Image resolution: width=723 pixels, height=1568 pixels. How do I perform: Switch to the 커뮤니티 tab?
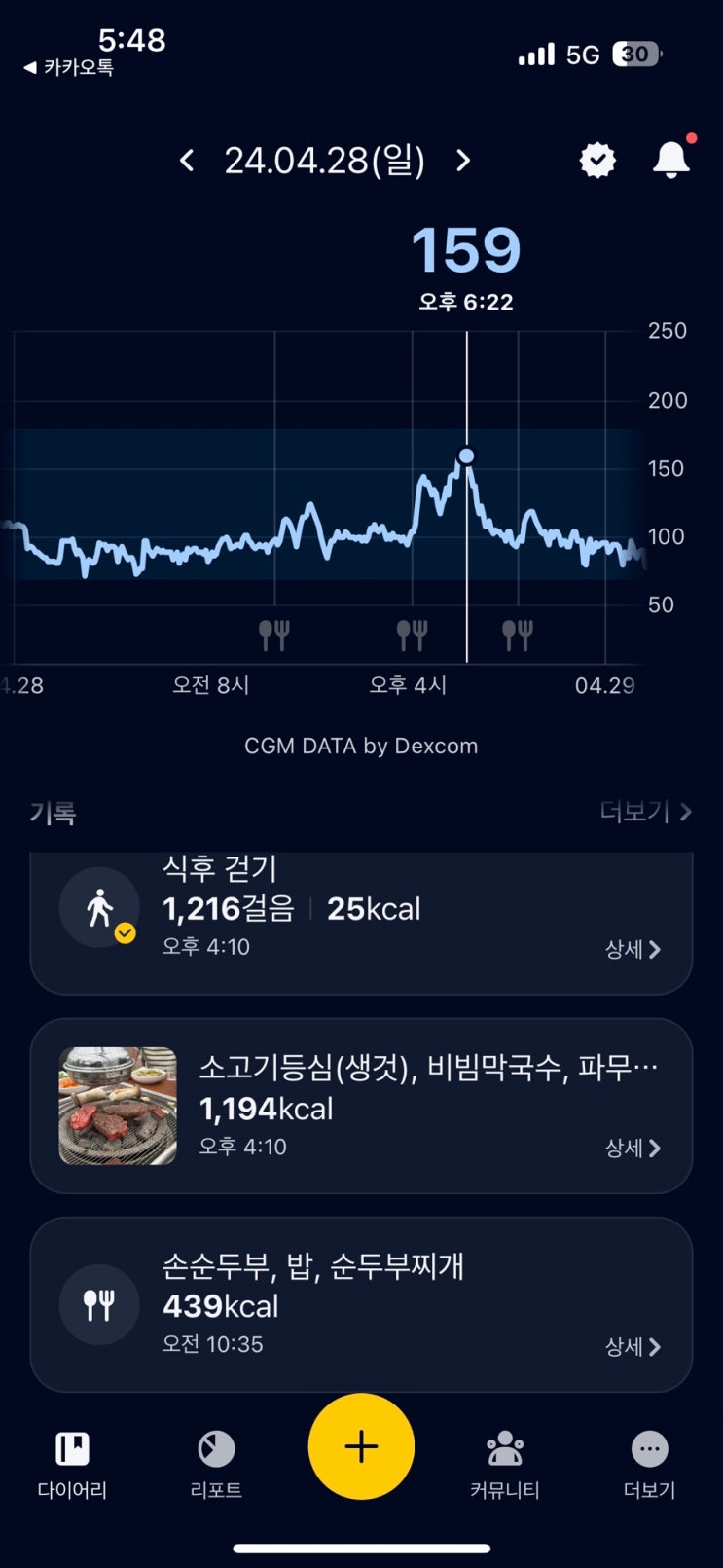coord(504,1464)
